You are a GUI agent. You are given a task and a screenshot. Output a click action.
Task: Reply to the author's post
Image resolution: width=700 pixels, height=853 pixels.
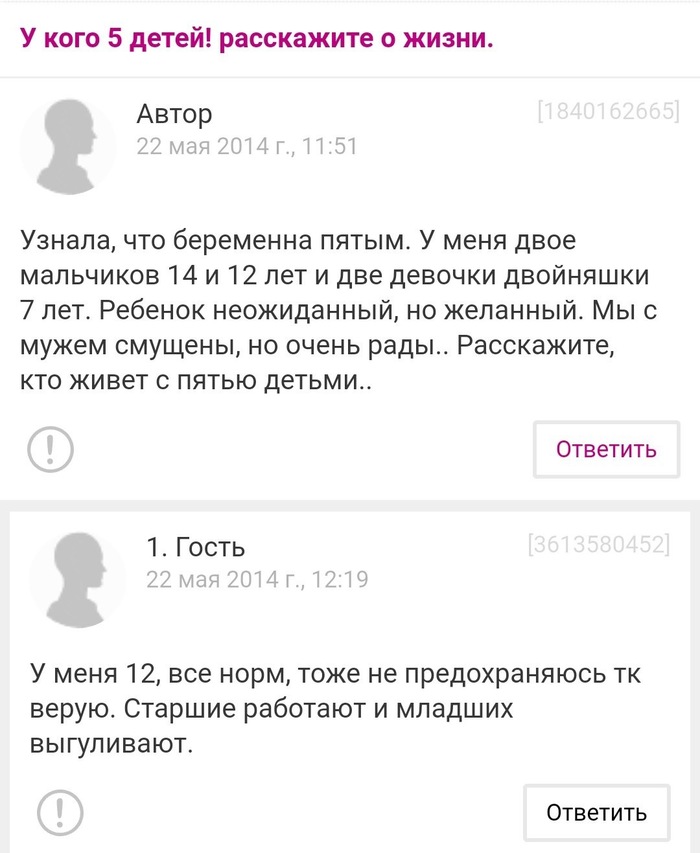point(606,449)
